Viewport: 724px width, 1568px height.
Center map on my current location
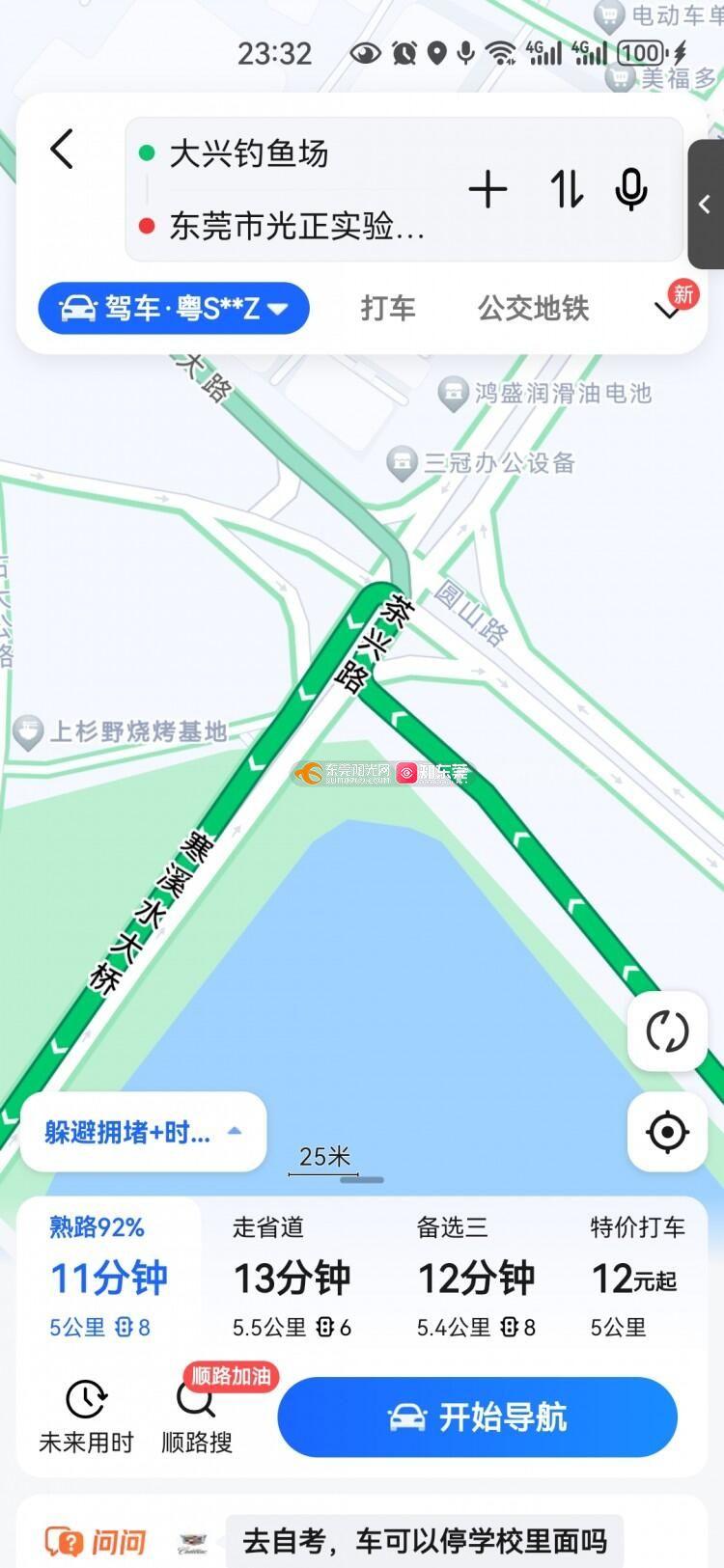[x=667, y=1132]
